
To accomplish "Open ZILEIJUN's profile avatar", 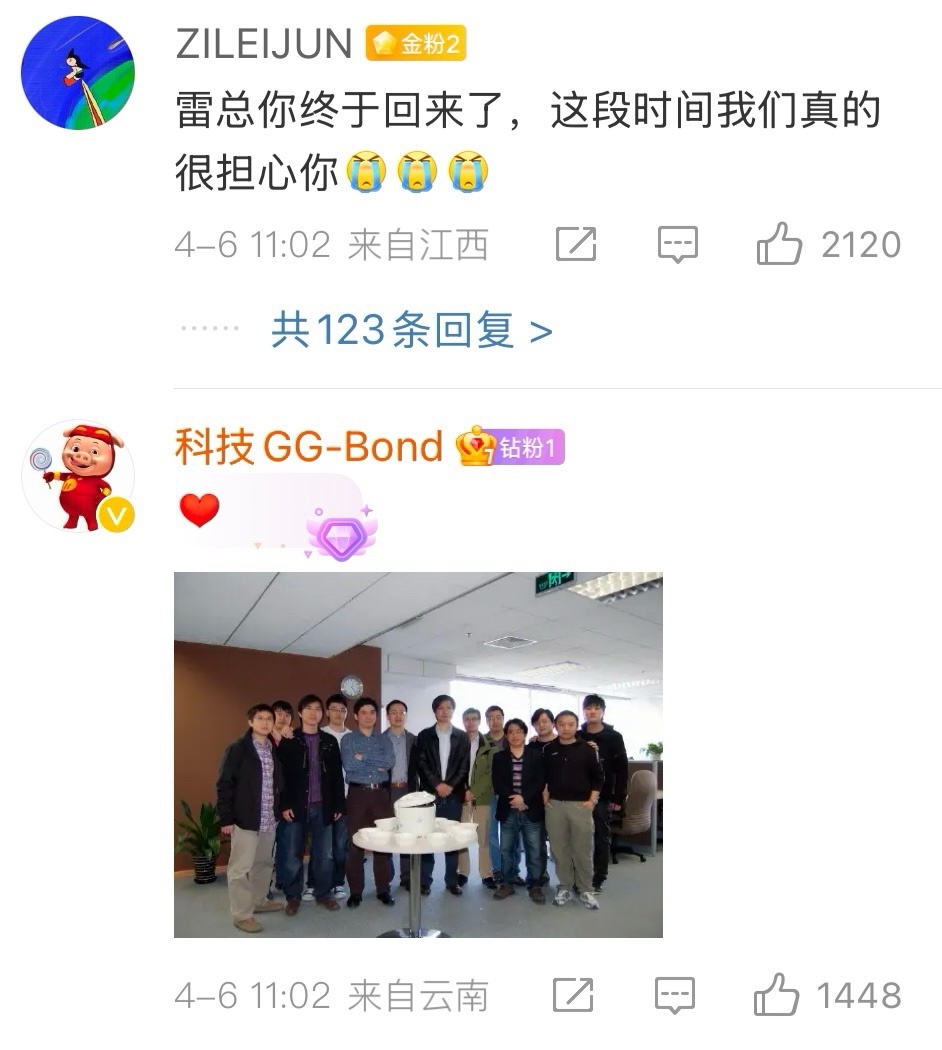I will click(x=77, y=73).
